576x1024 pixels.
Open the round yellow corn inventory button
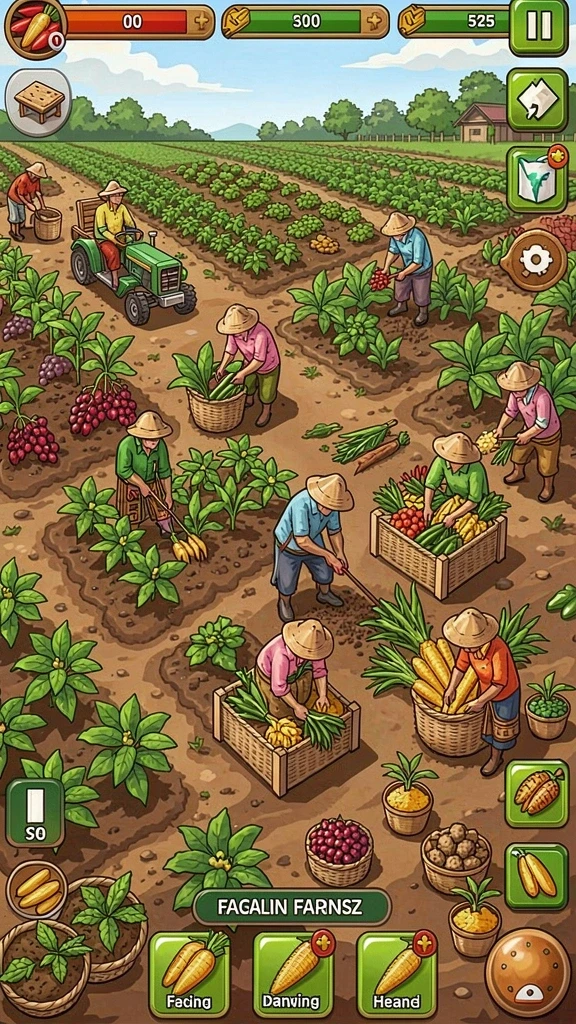[37, 891]
